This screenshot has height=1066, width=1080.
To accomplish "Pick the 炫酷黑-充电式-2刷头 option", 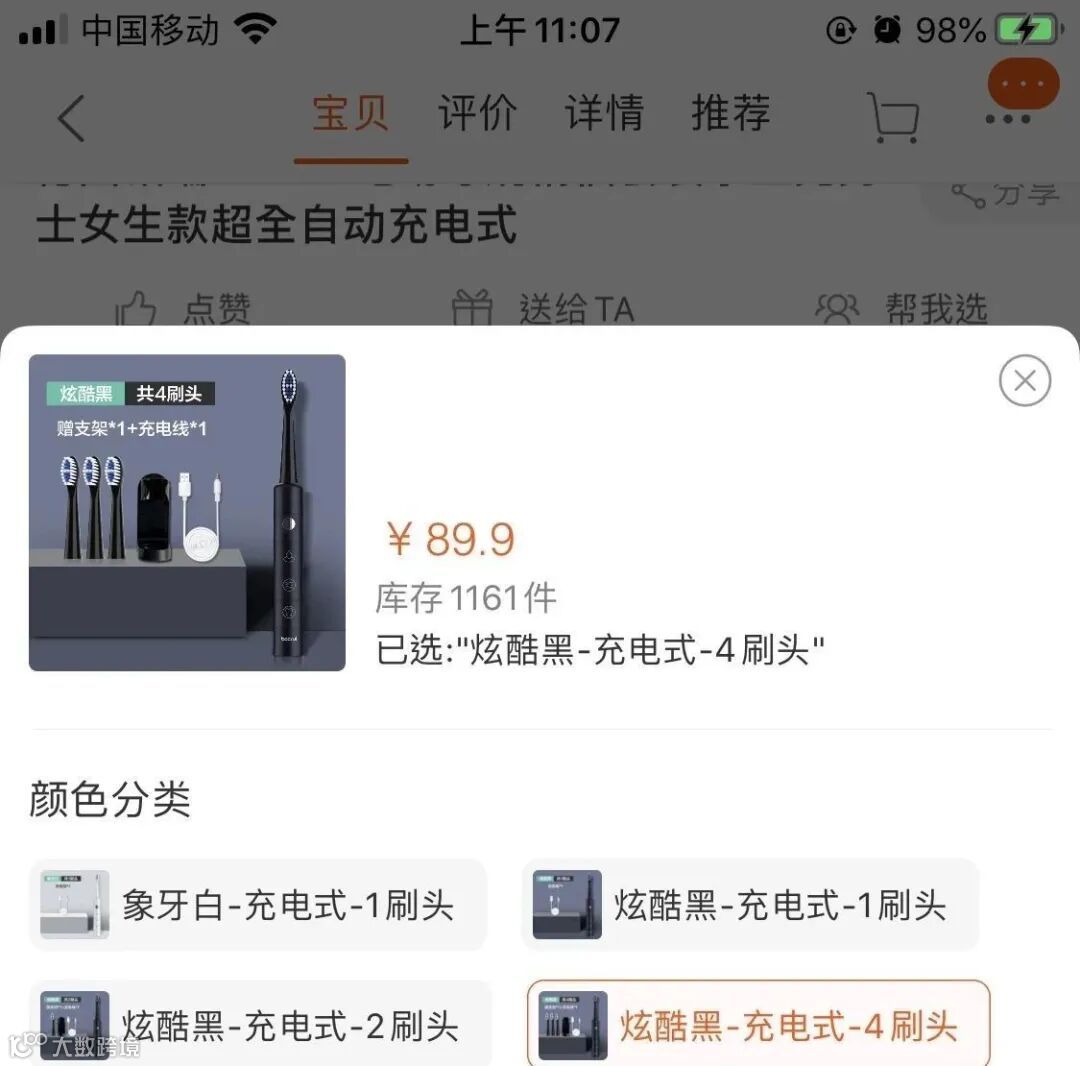I will pos(260,1025).
